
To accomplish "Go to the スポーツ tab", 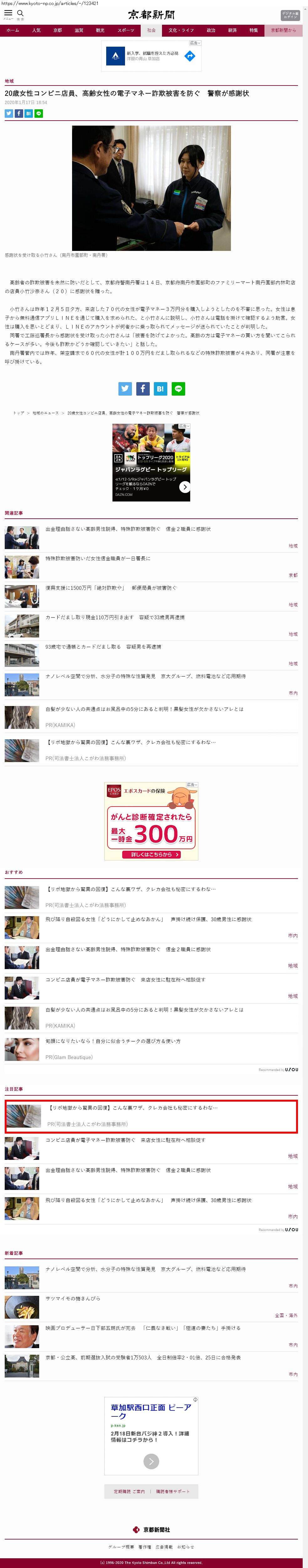I will coord(125,30).
